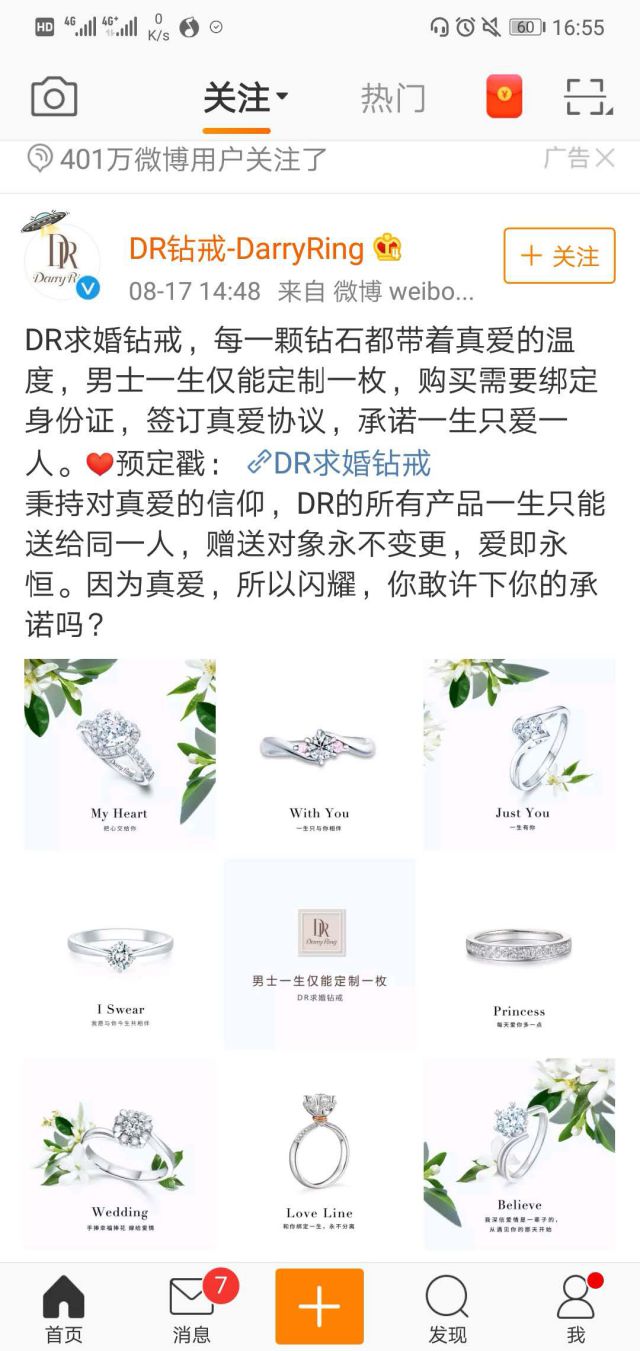
Task: Open the red envelope icon
Action: pos(504,98)
